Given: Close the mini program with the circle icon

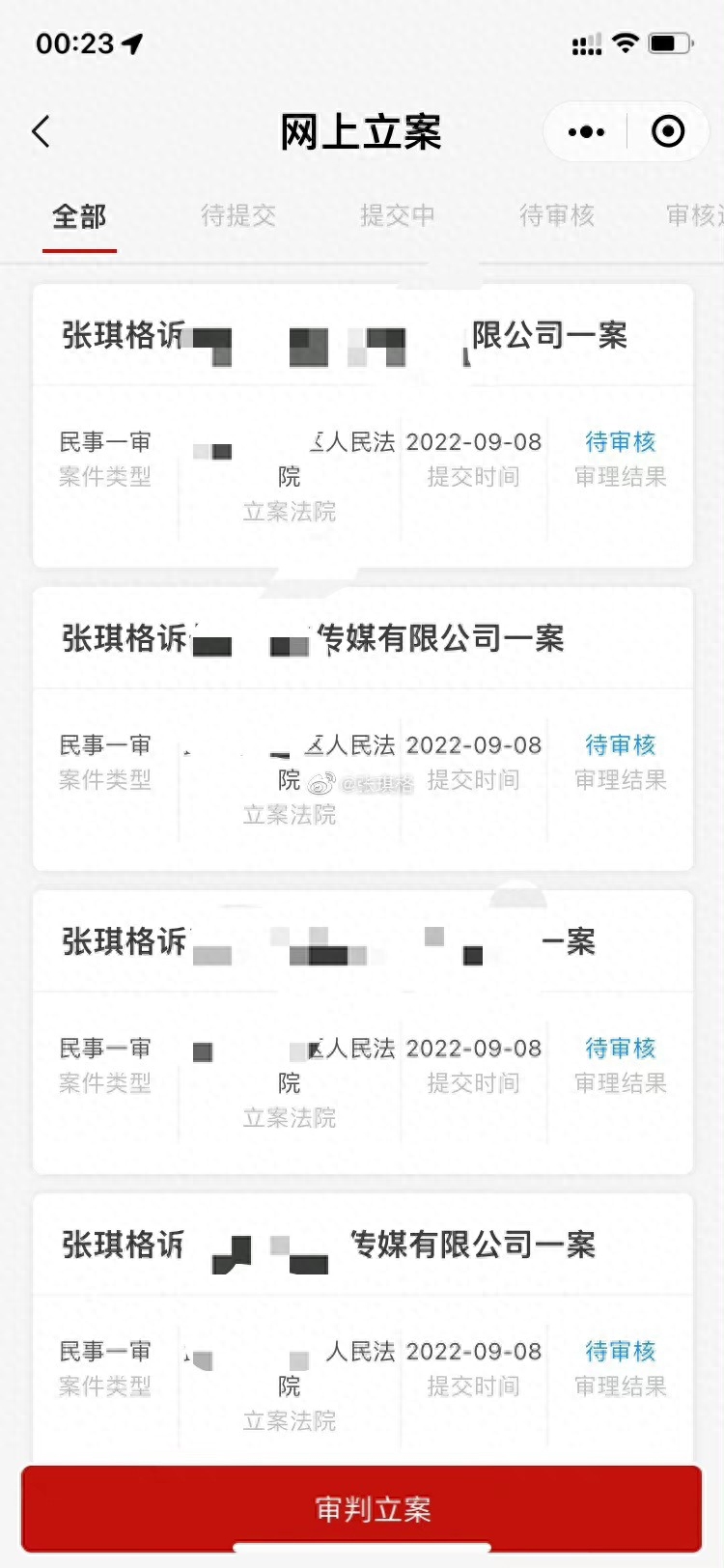Looking at the screenshot, I should pos(668,131).
